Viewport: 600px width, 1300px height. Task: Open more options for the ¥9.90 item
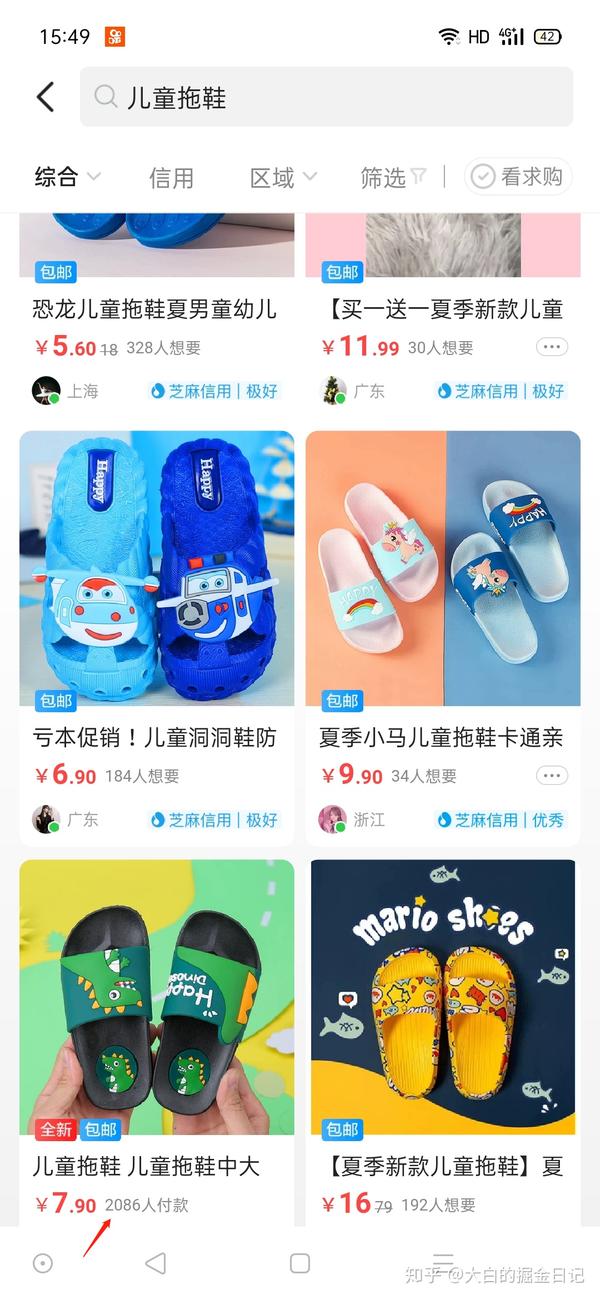tap(551, 775)
